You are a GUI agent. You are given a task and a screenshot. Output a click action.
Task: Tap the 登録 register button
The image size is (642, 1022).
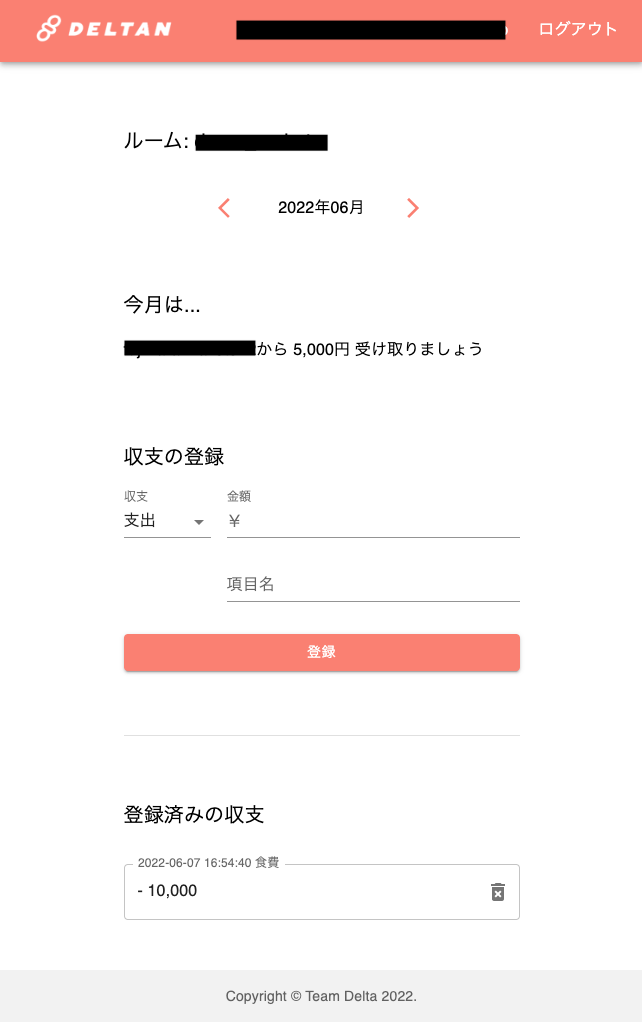tap(322, 652)
